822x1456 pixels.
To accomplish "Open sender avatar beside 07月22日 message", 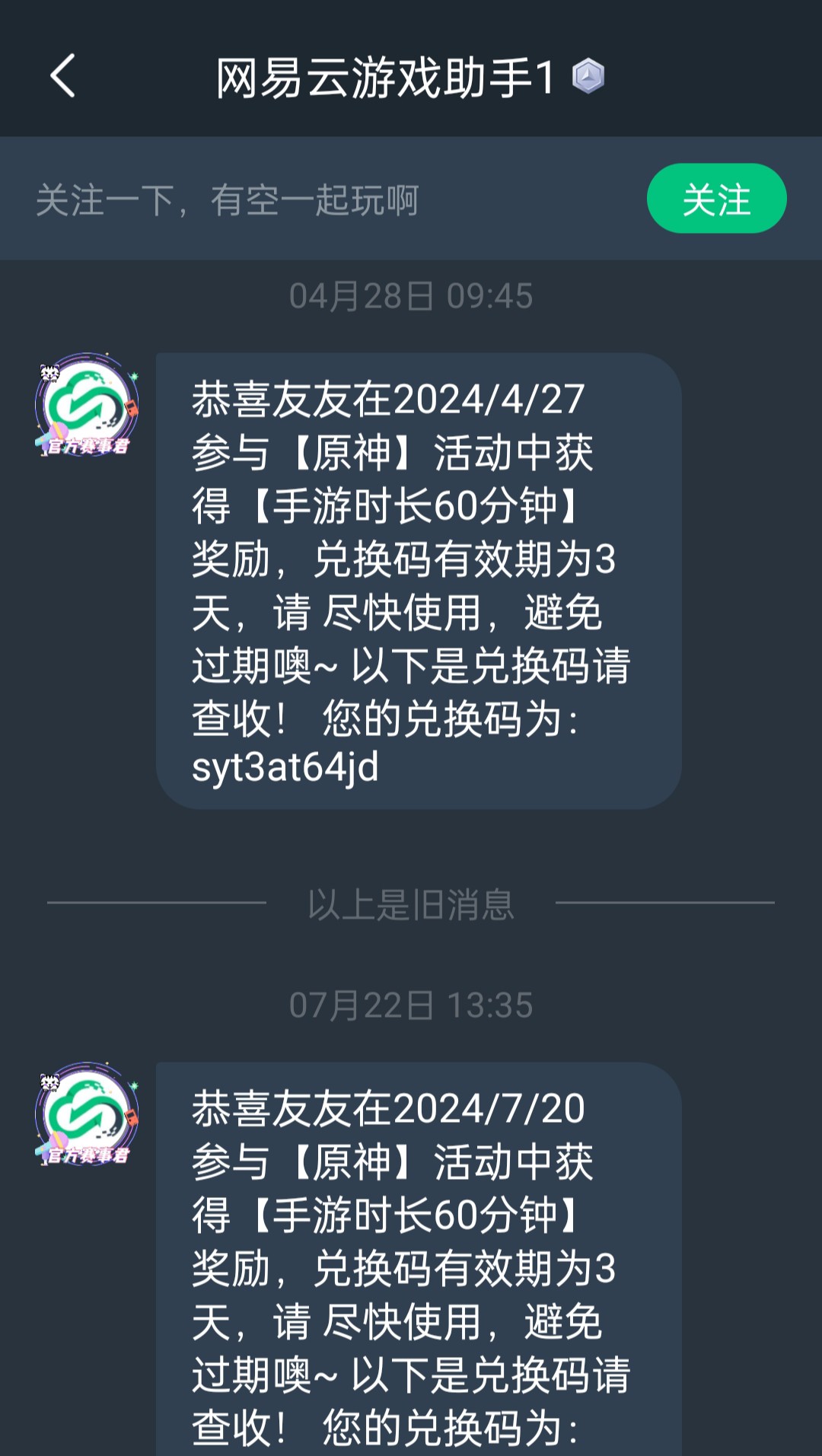I will click(87, 1114).
